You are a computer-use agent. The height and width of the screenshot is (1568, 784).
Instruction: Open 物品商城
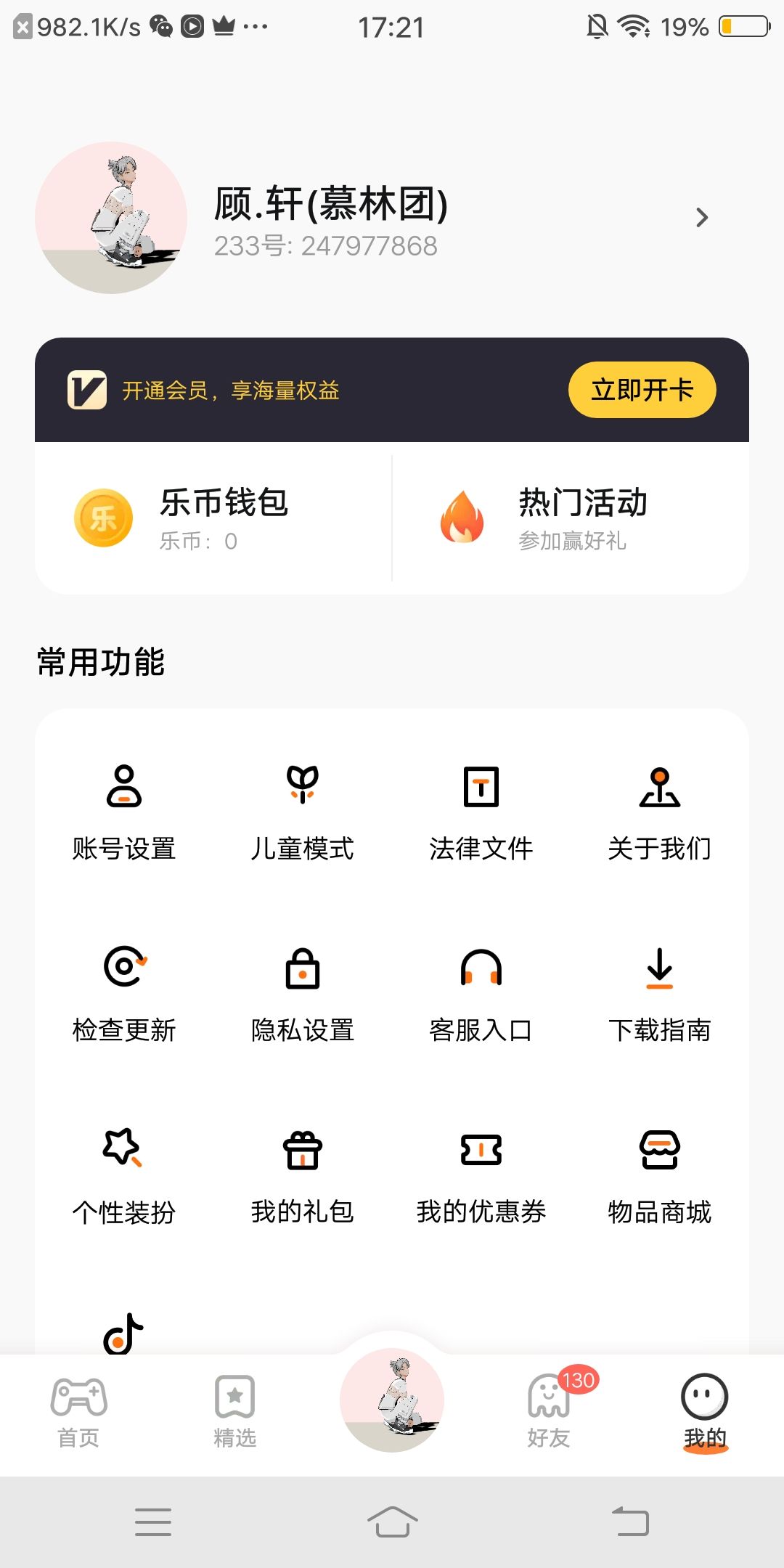tap(660, 1176)
